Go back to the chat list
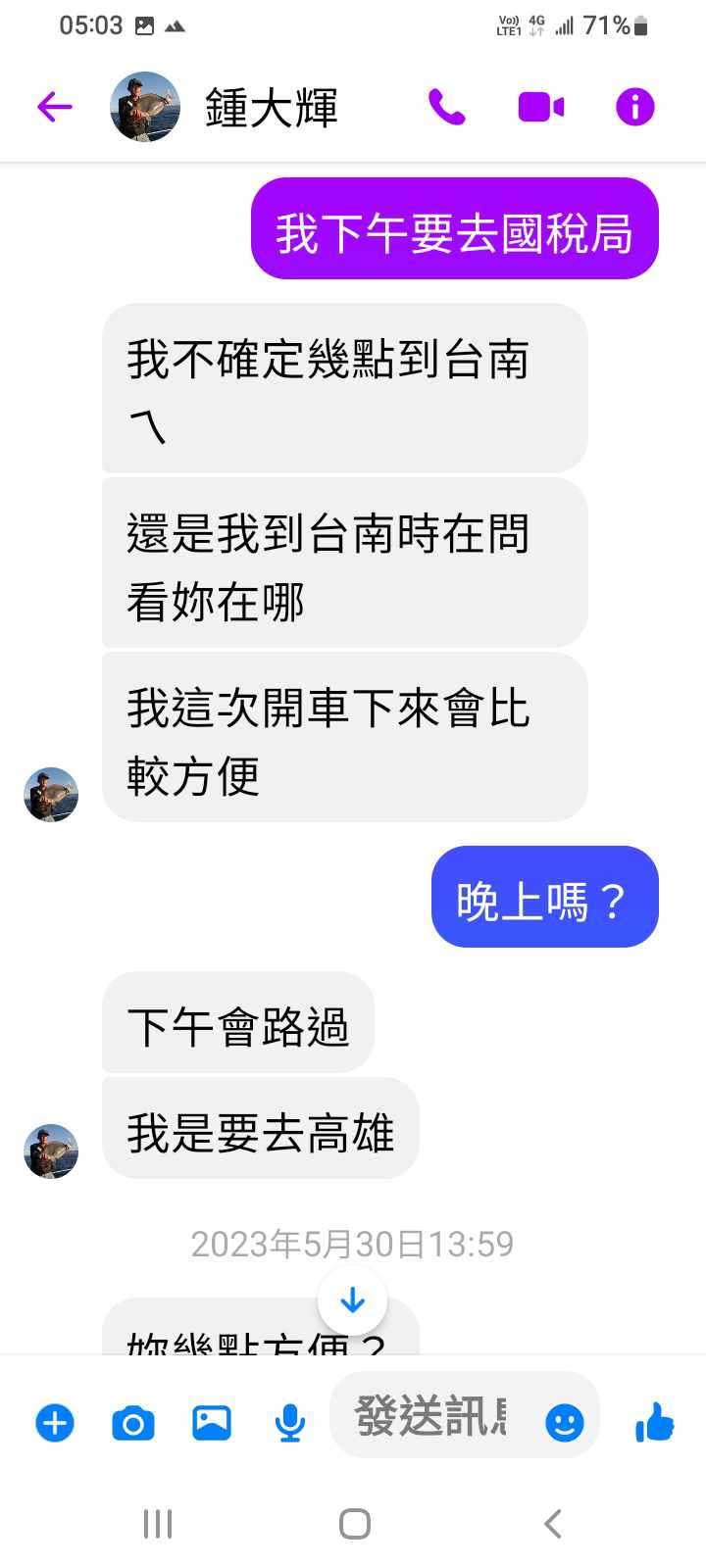This screenshot has width=706, height=1568. pos(55,107)
